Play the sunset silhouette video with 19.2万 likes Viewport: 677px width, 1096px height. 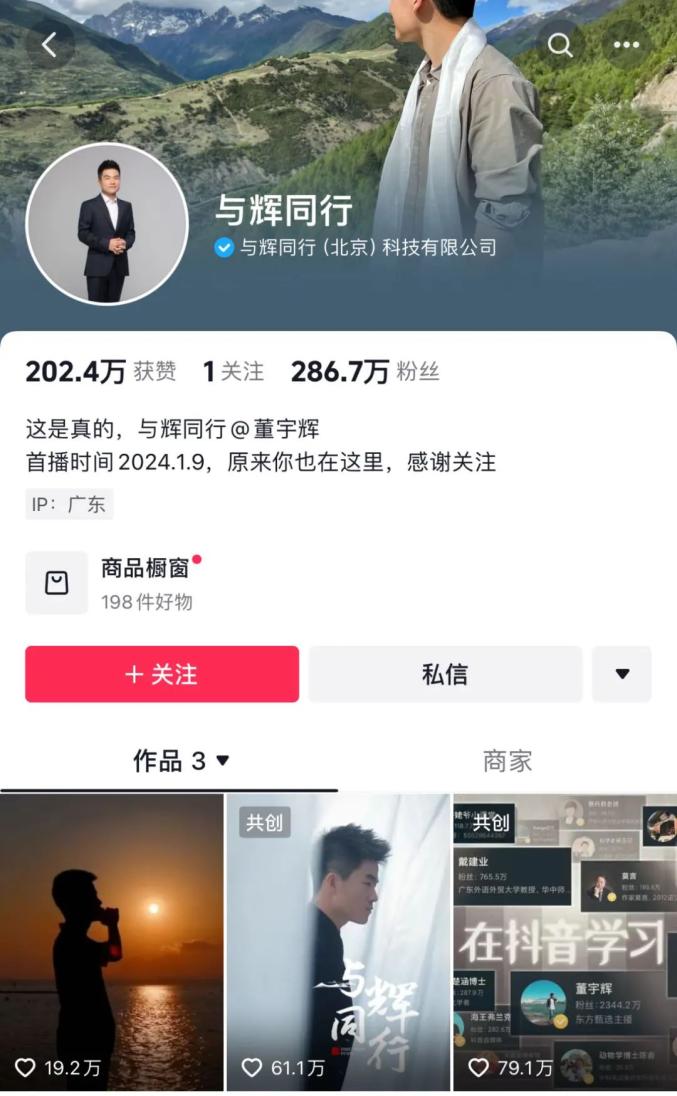[111, 940]
